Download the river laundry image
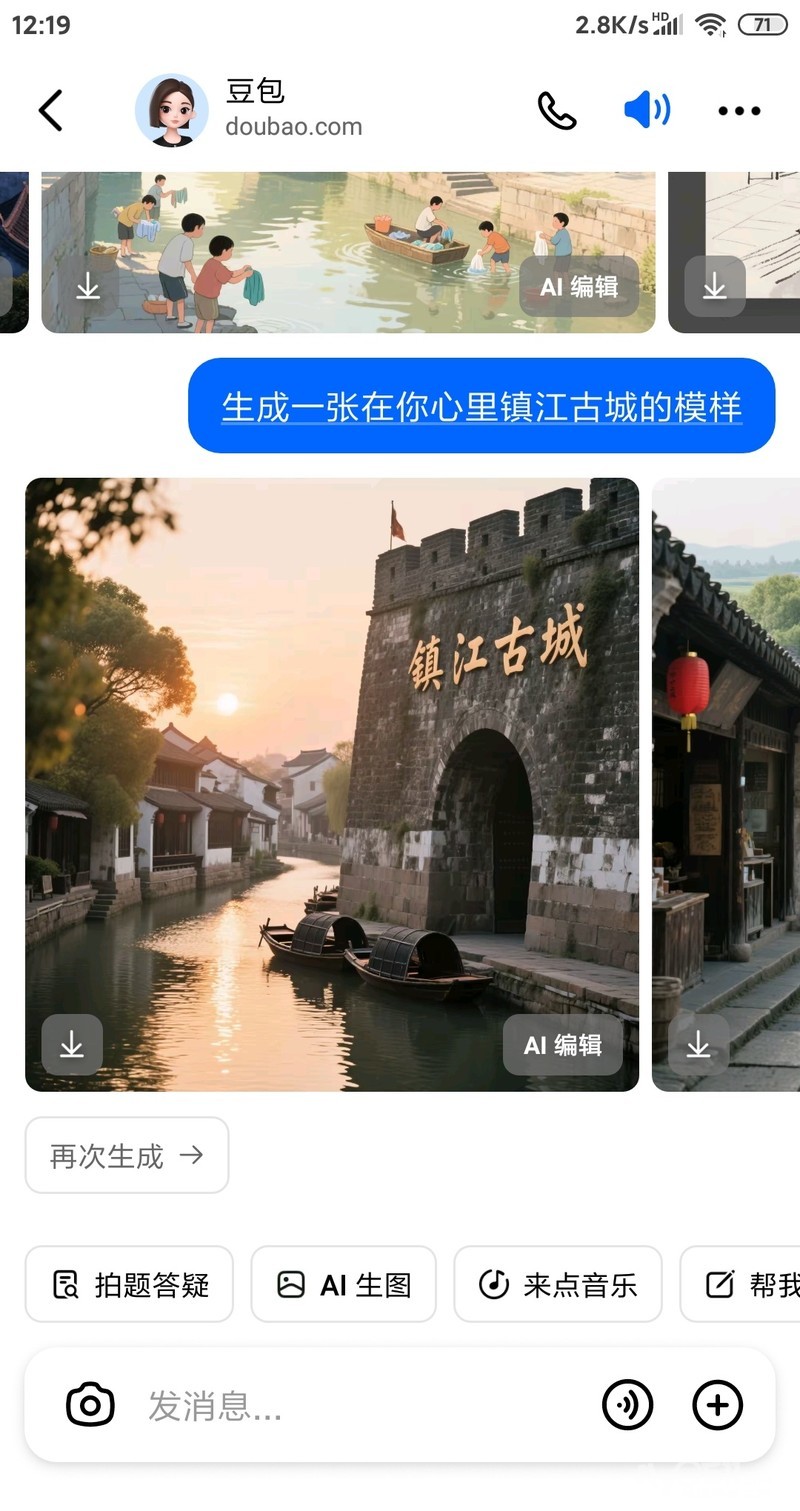This screenshot has width=800, height=1511. tap(88, 287)
